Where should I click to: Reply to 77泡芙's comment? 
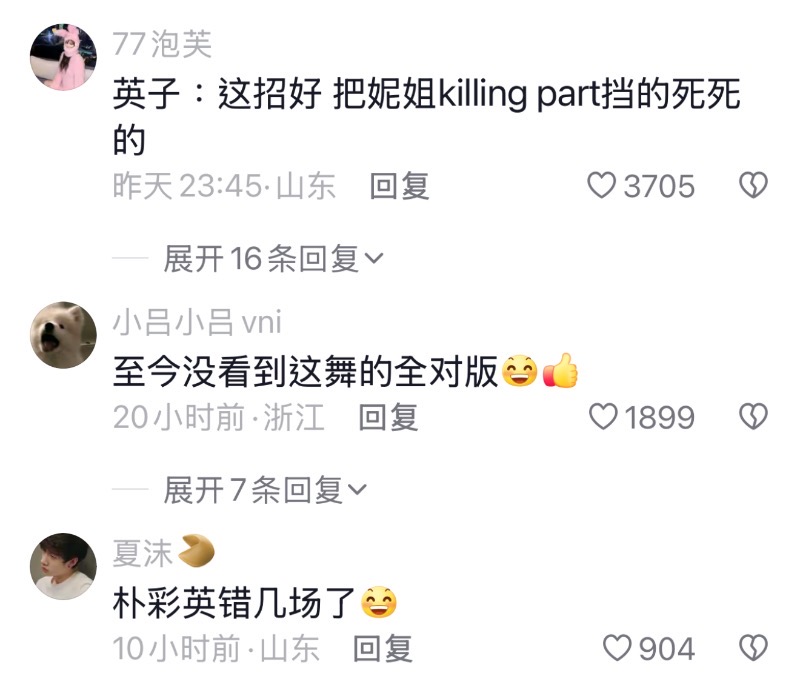click(x=399, y=186)
